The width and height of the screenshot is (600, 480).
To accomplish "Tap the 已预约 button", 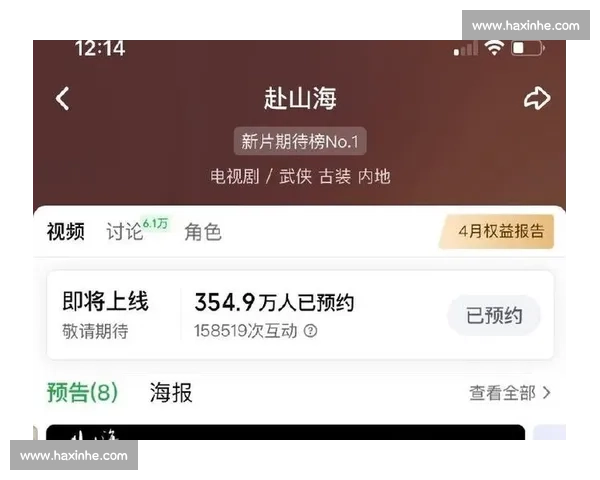I will 494,316.
